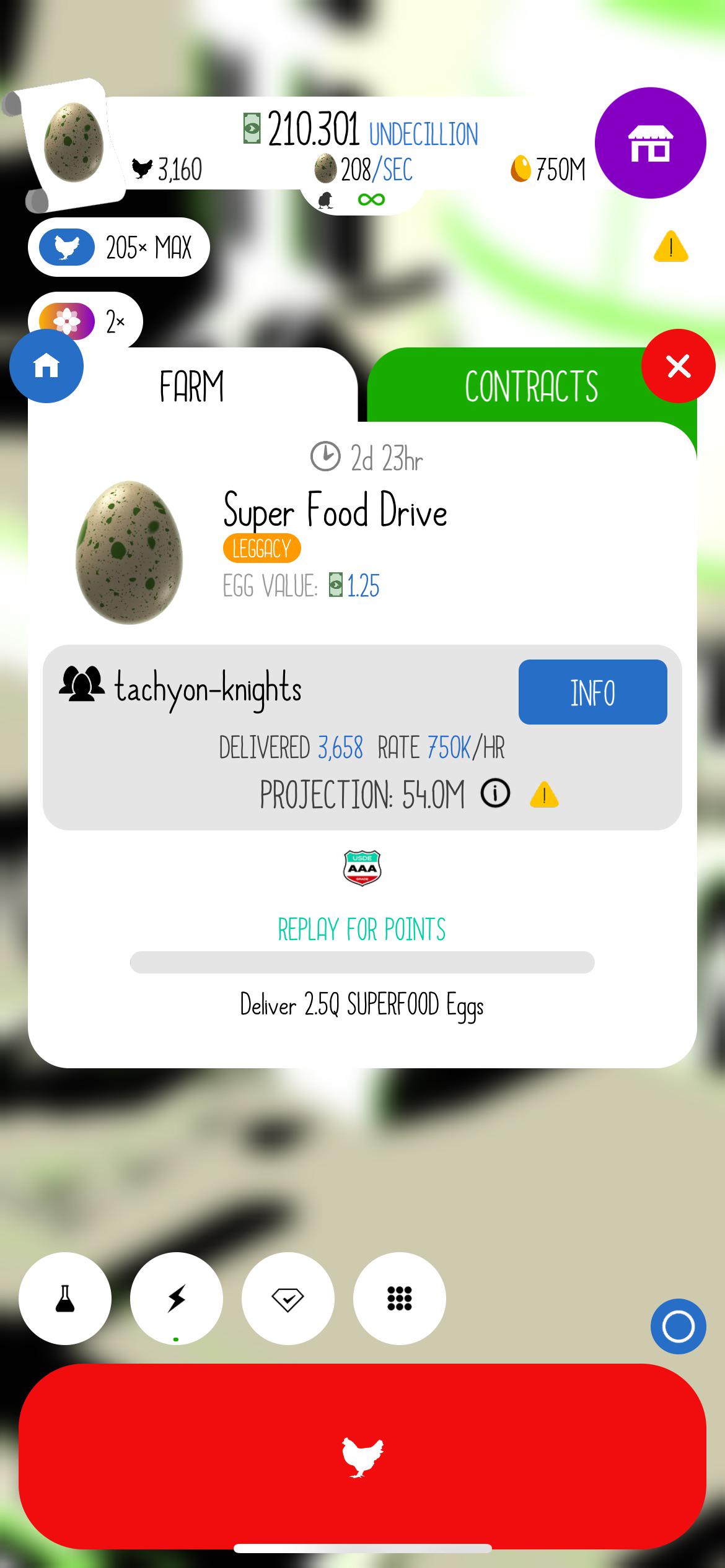Screen dimensions: 725x1568
Task: Tap REPLAY FOR POINTS
Action: coord(362,929)
